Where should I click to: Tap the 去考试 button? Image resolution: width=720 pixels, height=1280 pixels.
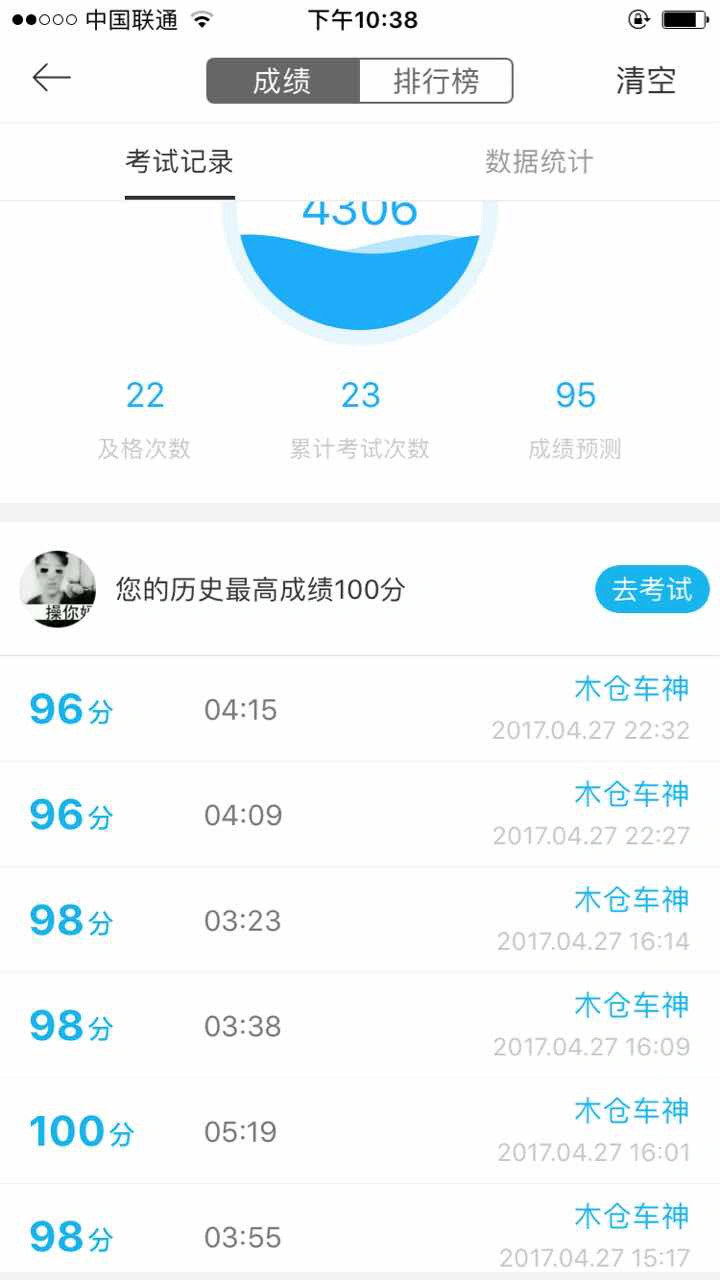[x=651, y=590]
